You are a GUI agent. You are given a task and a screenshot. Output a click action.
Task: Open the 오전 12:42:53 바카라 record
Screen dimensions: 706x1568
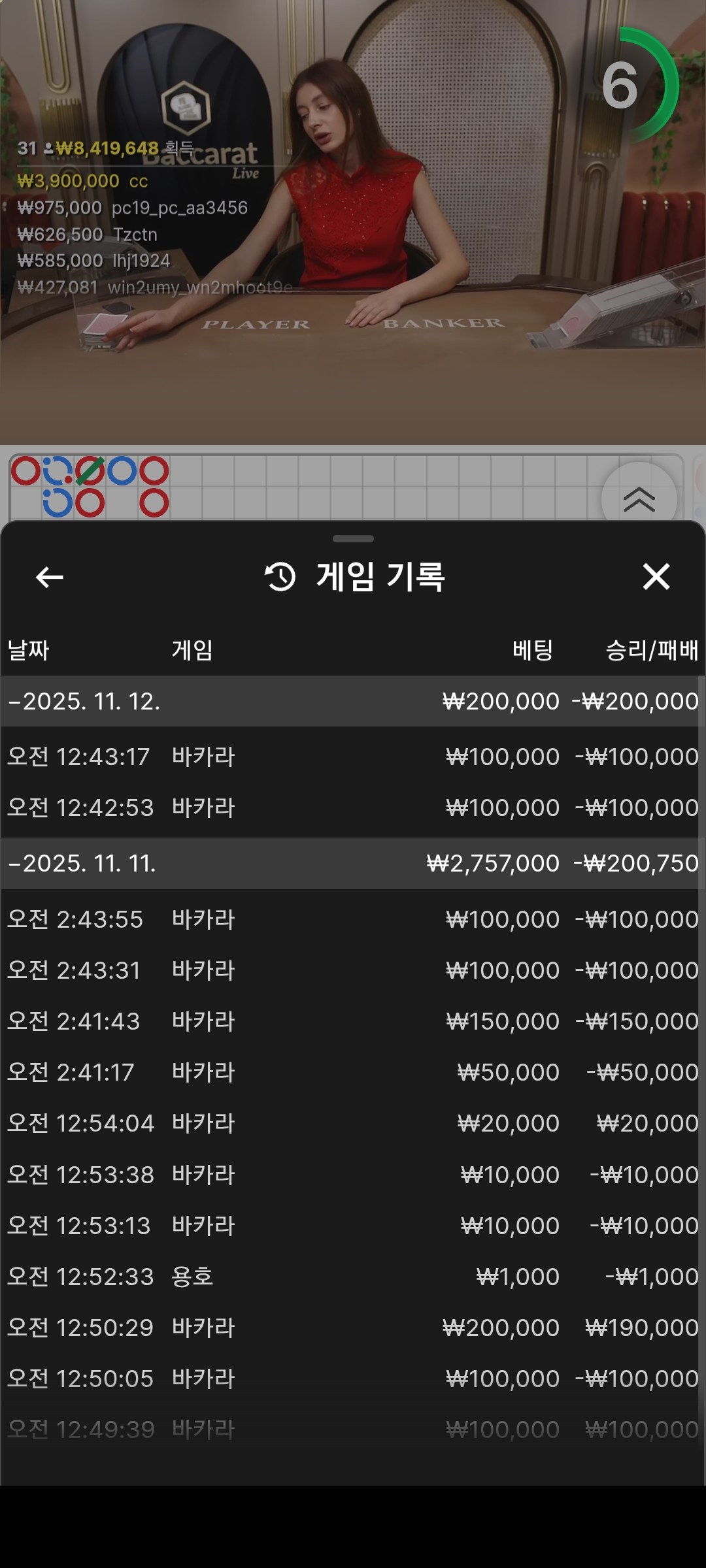pos(353,808)
